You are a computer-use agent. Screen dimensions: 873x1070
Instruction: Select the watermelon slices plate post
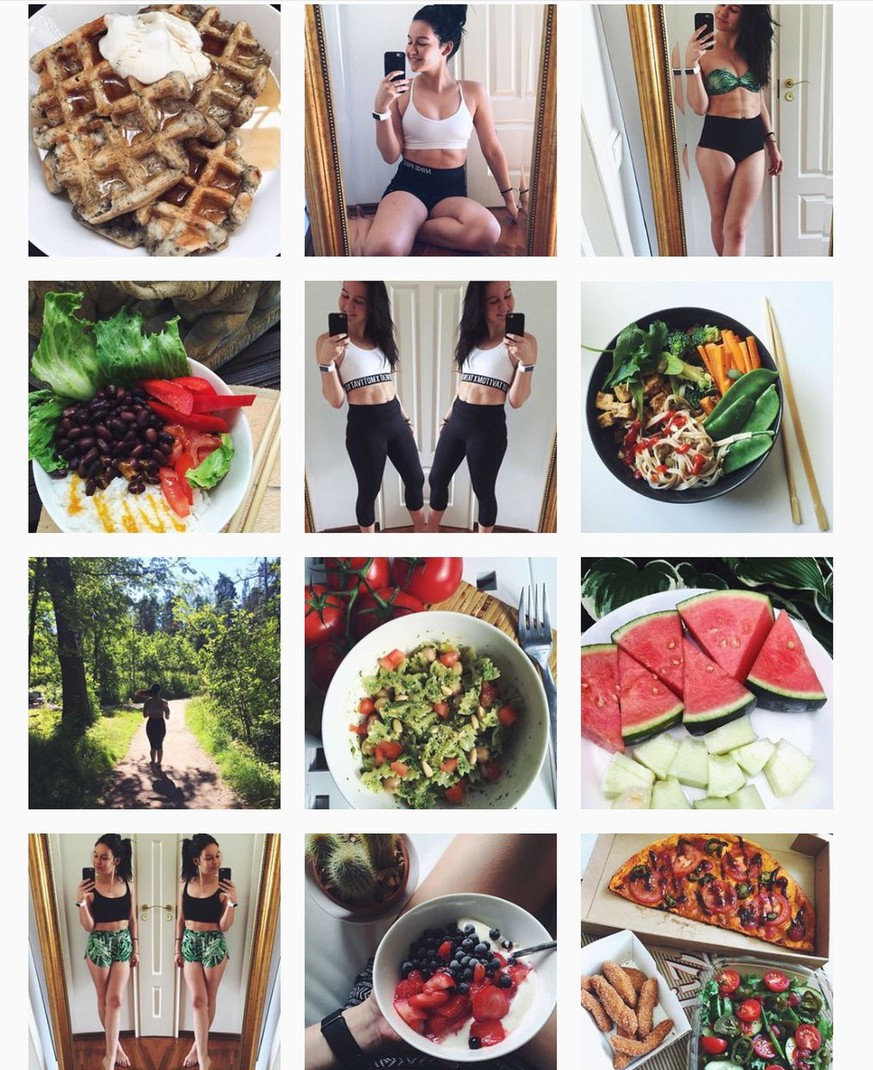tap(706, 682)
